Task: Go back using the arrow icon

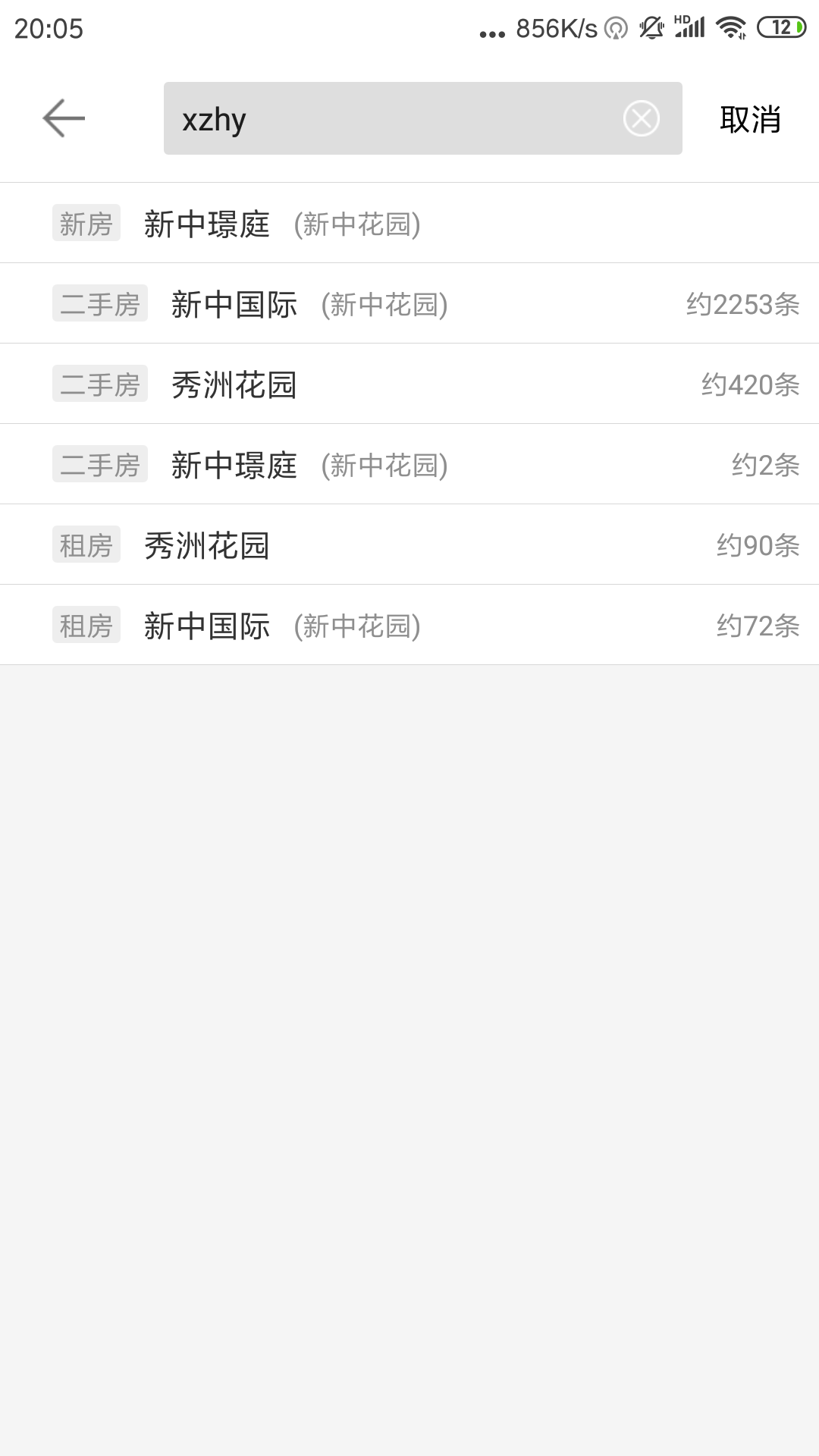Action: (x=64, y=118)
